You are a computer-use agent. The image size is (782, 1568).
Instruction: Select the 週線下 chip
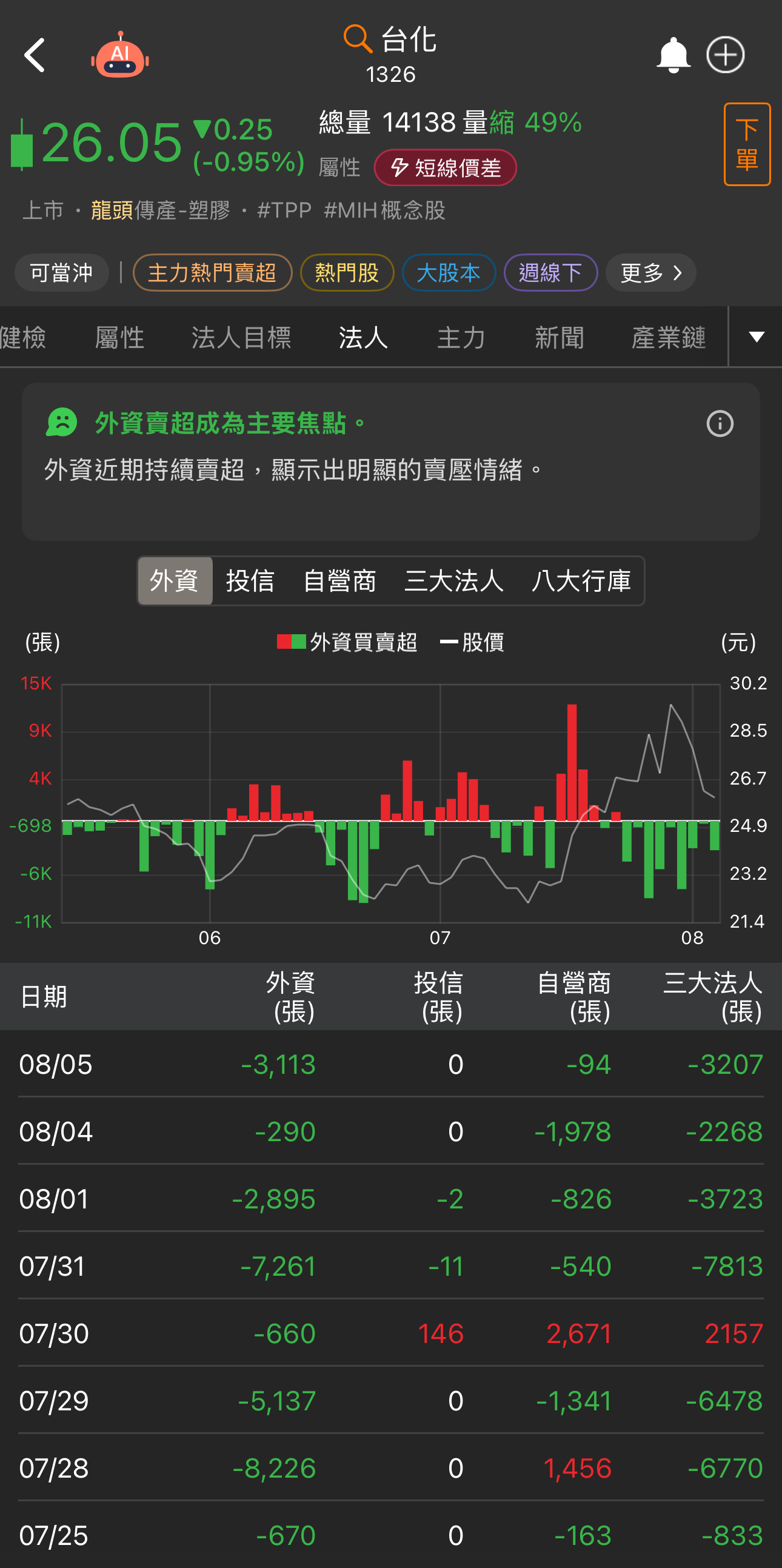click(x=550, y=273)
